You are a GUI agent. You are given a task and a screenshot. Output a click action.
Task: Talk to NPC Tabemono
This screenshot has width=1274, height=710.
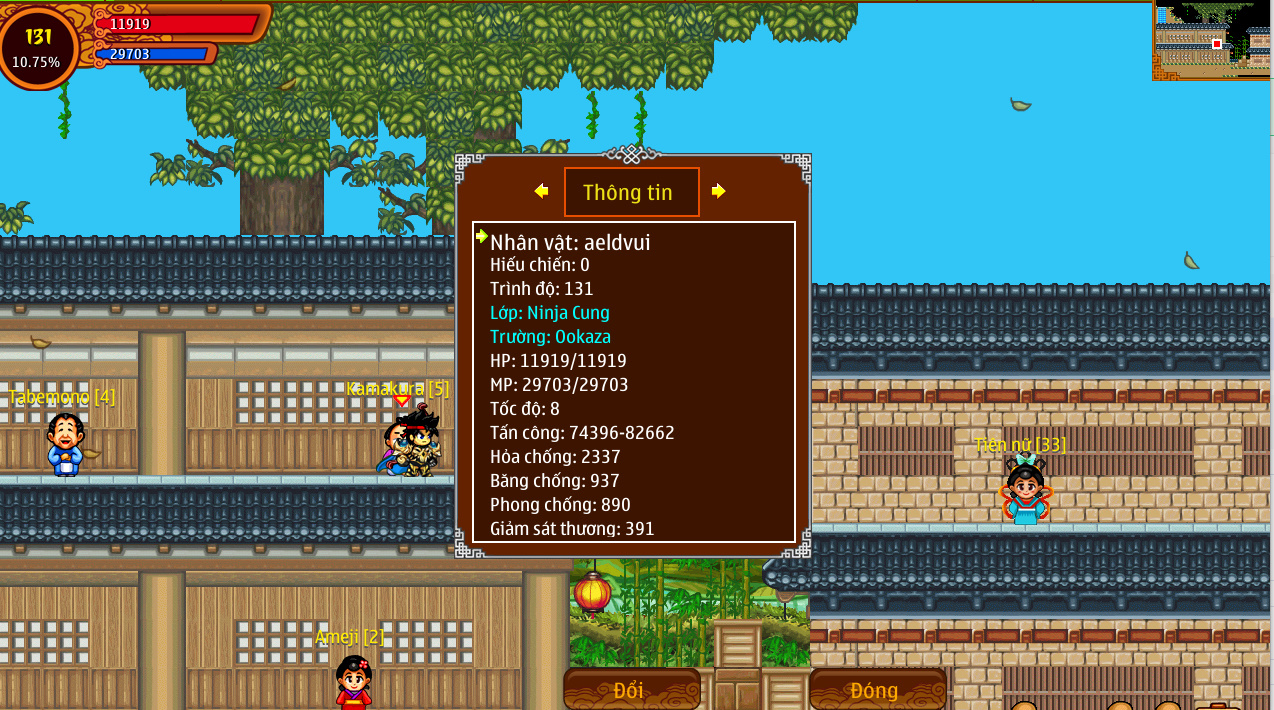click(65, 444)
